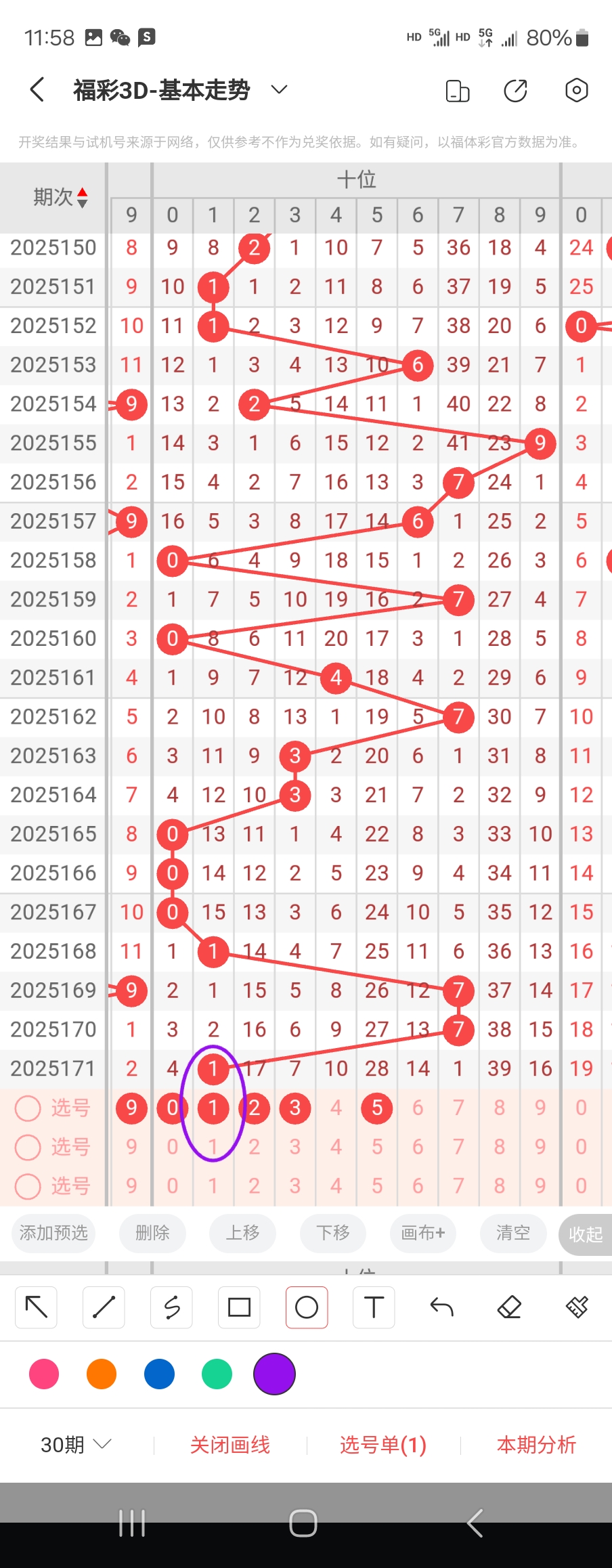Open the settings hexagon icon
This screenshot has height=1568, width=612.
coord(576,90)
